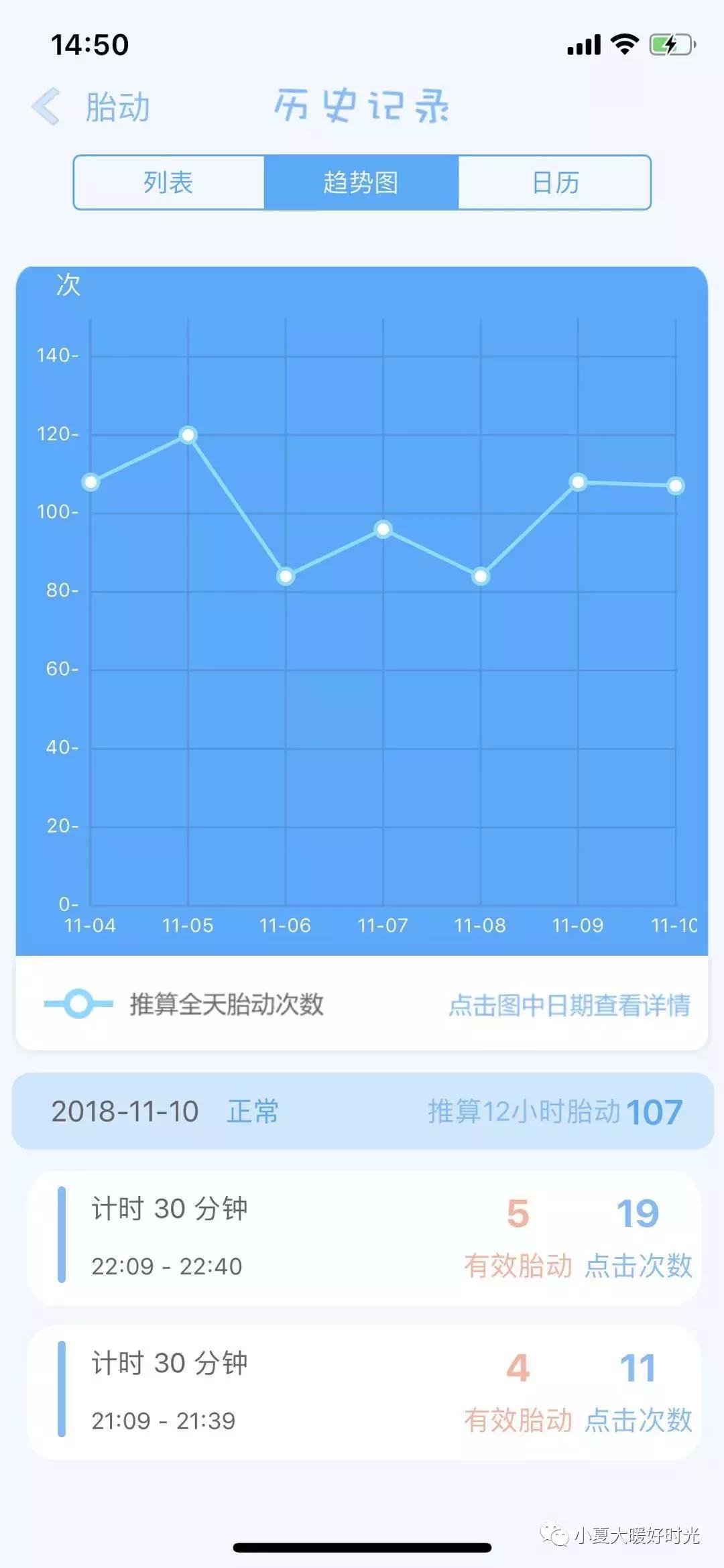The height and width of the screenshot is (1568, 724).
Task: Click the Wi-Fi icon in status bar
Action: [626, 42]
